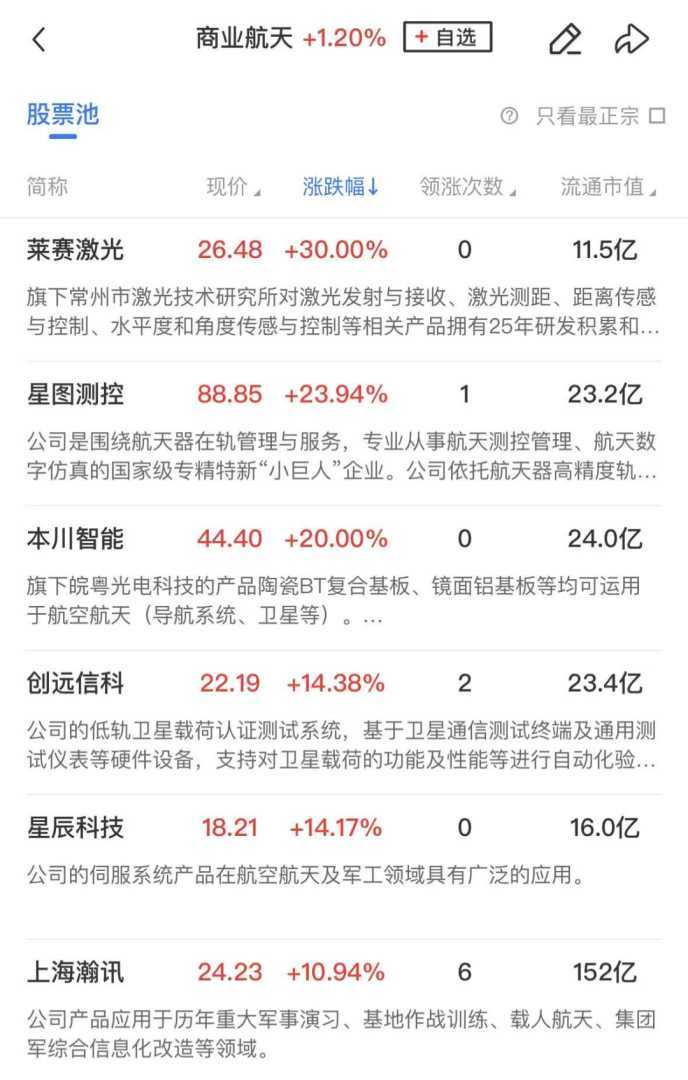
Task: Select the 创远信科 stock row
Action: pos(76,683)
